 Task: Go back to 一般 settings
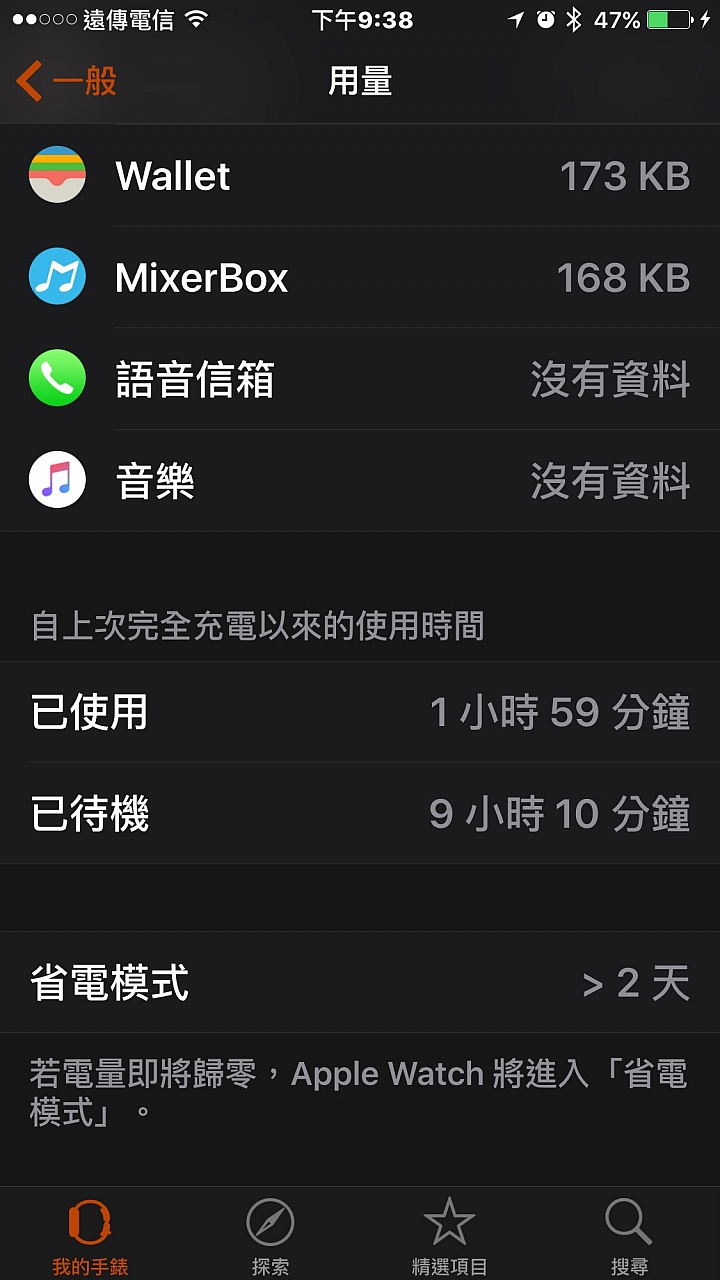(60, 80)
